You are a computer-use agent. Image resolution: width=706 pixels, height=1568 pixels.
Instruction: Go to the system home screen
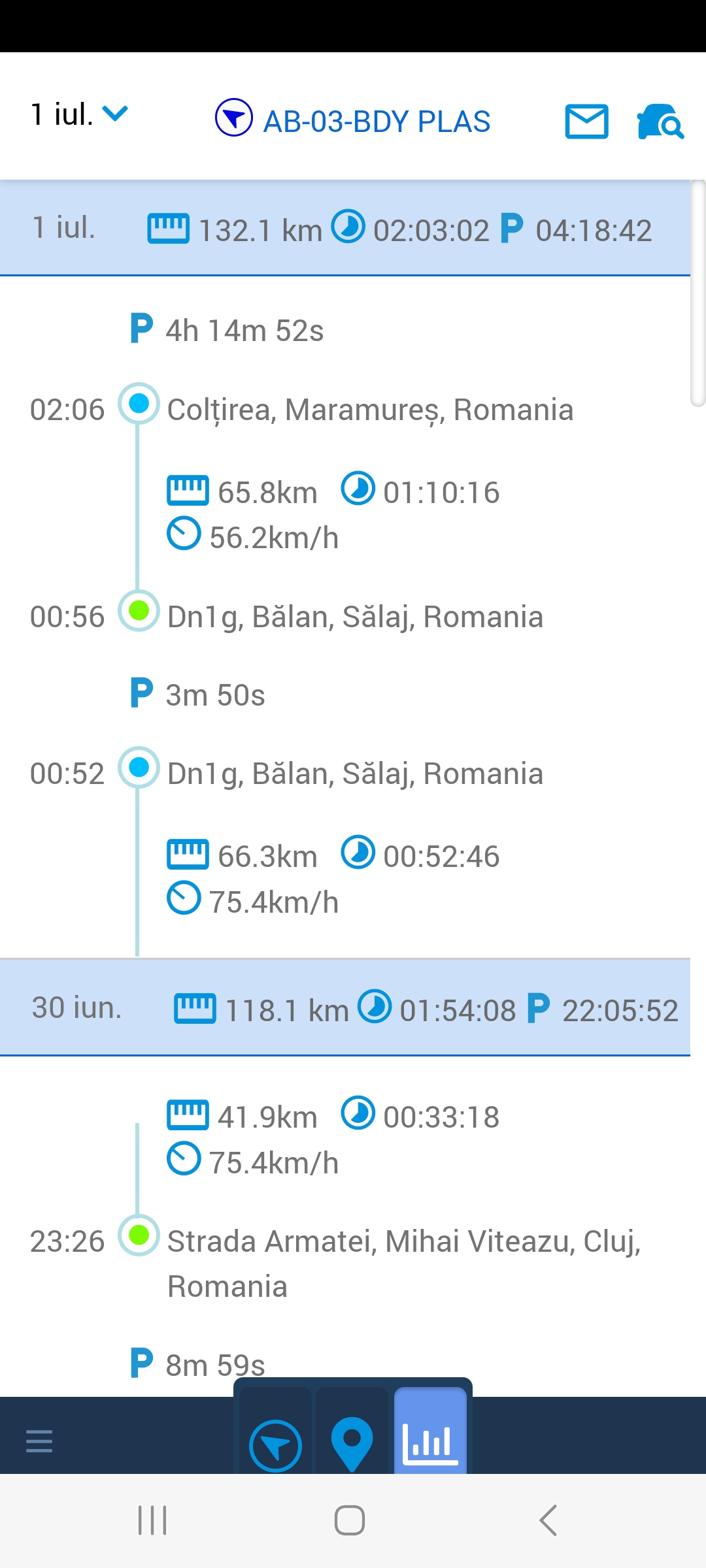coord(350,1520)
